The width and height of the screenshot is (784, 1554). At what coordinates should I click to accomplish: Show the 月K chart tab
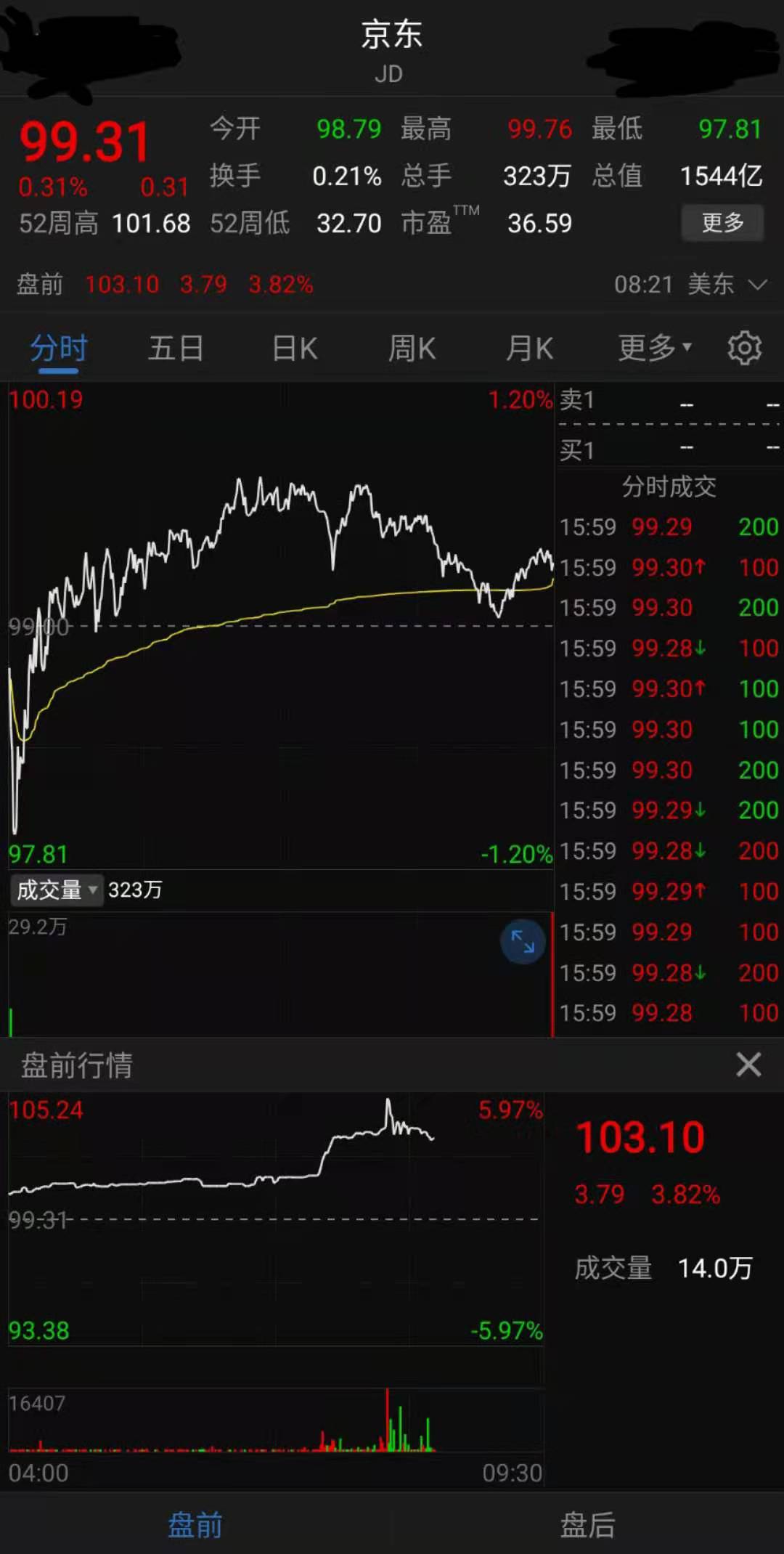click(x=529, y=349)
